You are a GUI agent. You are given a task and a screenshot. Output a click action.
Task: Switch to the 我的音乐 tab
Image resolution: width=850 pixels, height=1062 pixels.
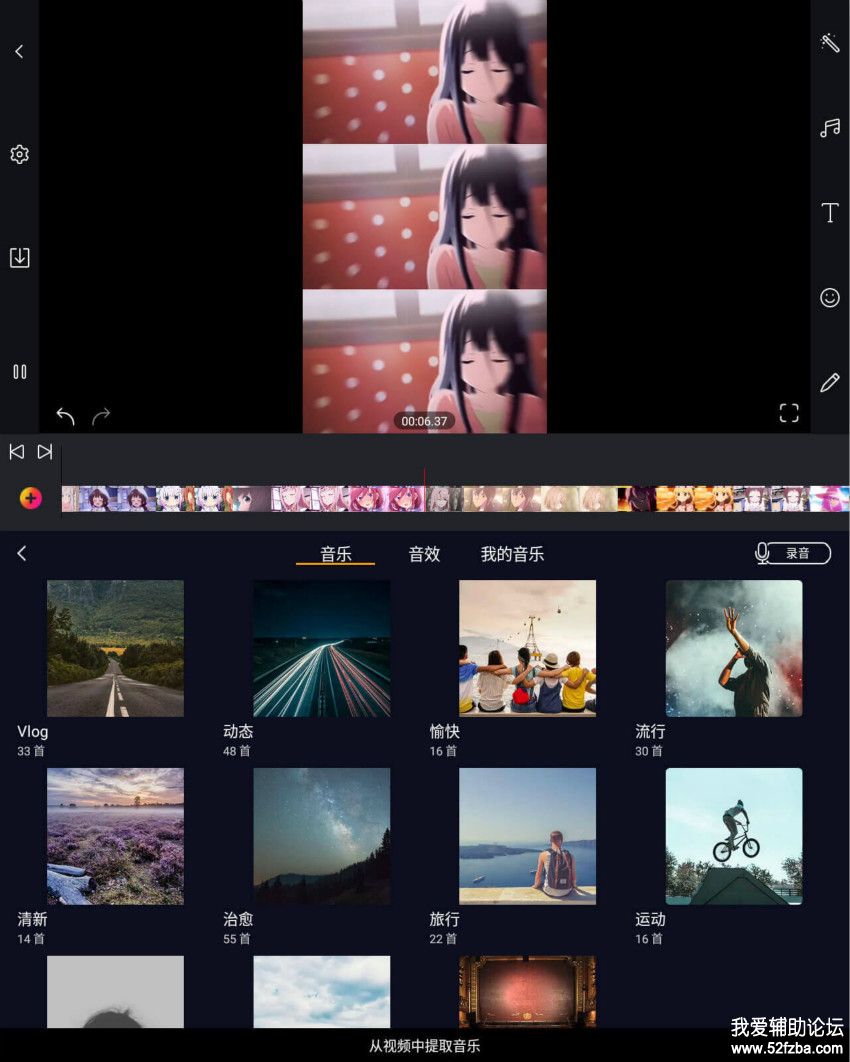tap(512, 554)
